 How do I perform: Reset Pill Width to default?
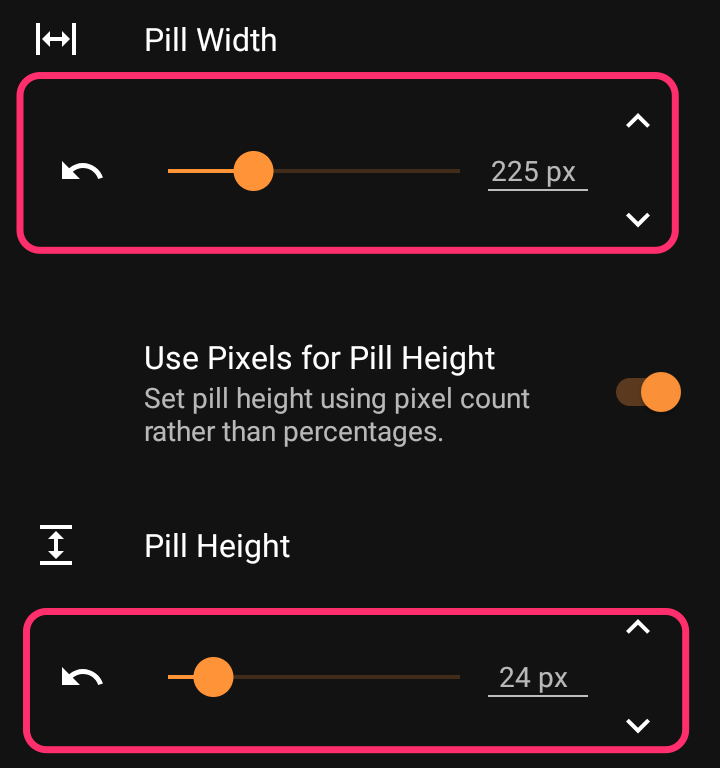(82, 172)
